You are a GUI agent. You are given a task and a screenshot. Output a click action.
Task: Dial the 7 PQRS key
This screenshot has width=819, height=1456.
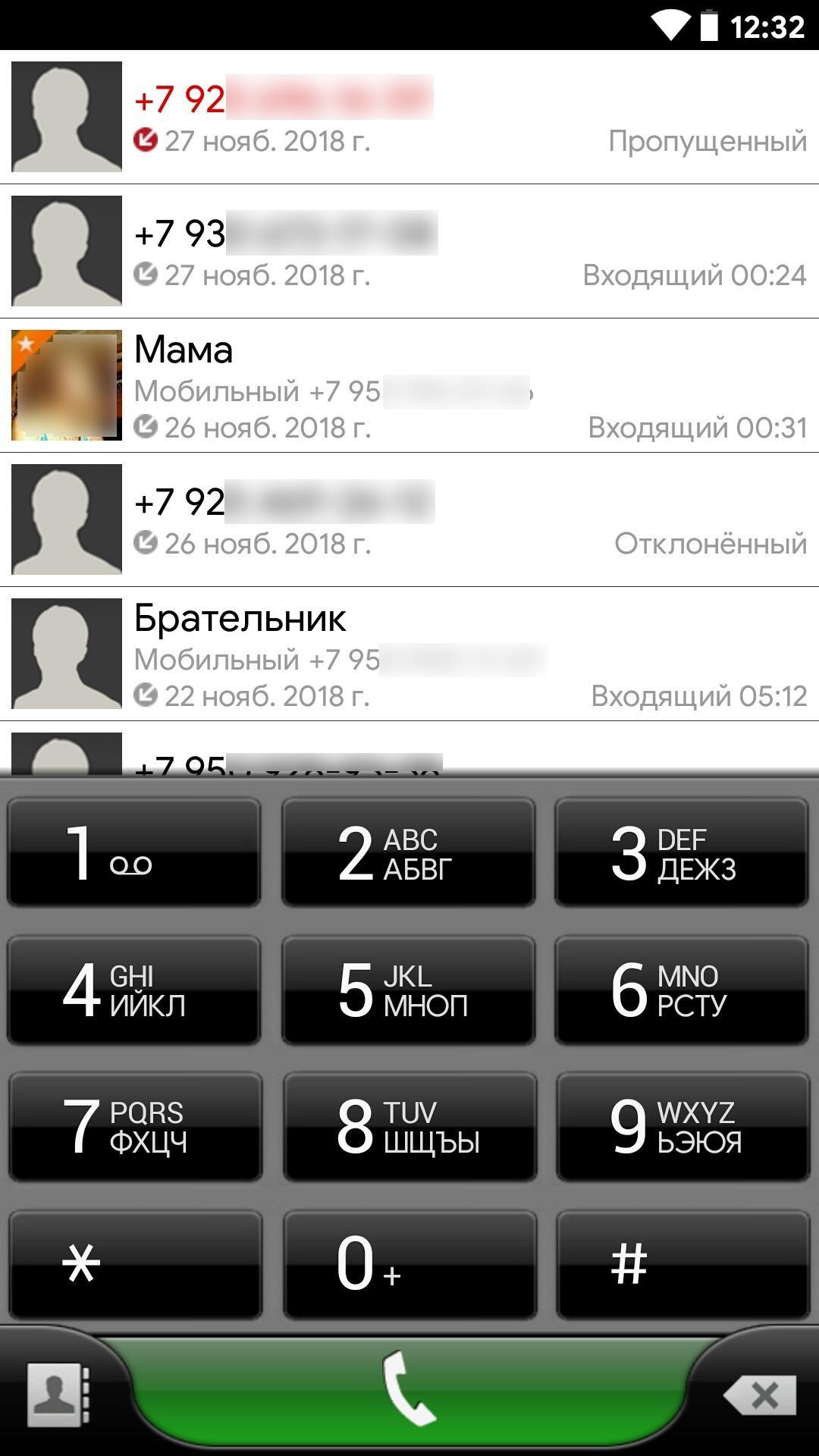point(136,1126)
